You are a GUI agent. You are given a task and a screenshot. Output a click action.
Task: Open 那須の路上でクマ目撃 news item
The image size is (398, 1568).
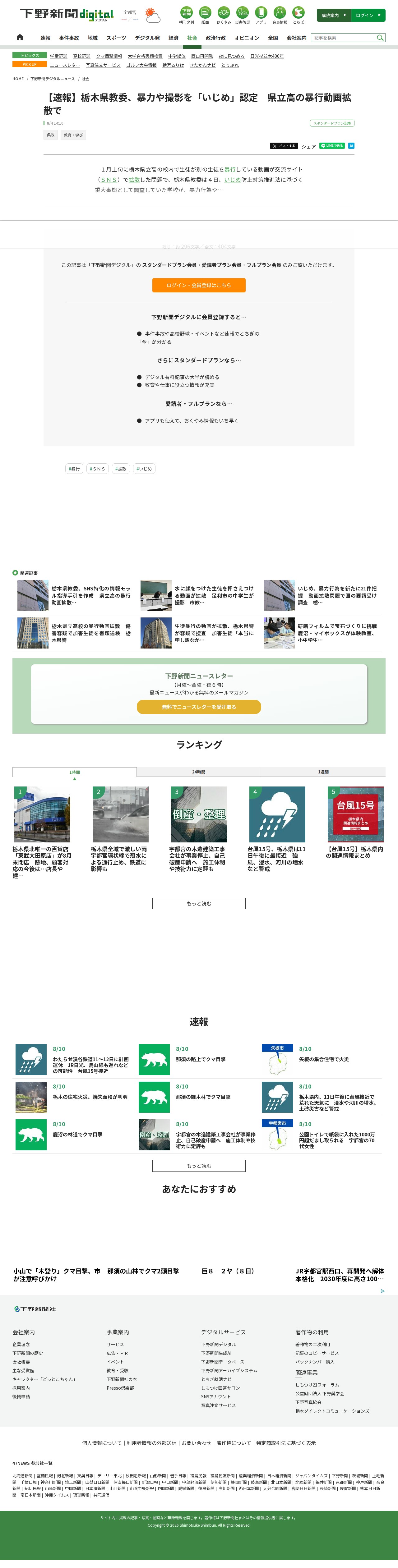tap(201, 1059)
